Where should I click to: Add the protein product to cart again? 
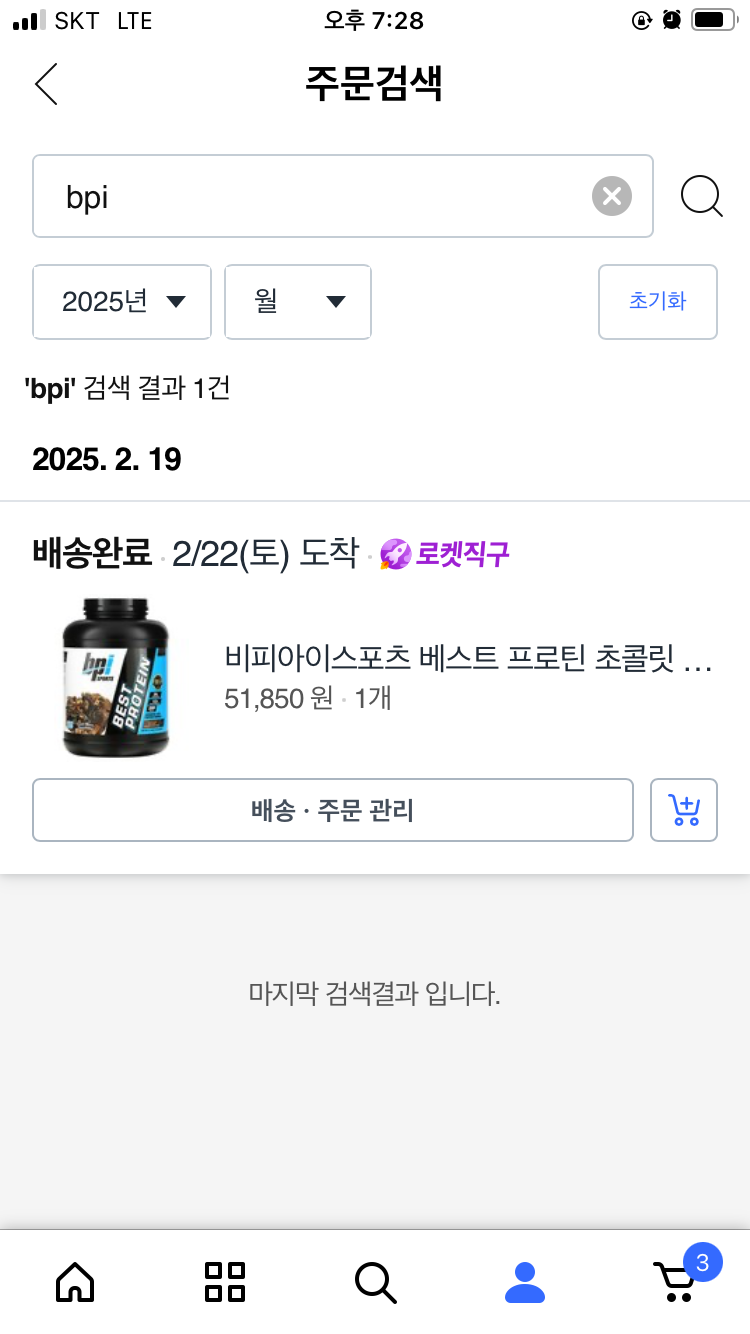click(x=684, y=810)
